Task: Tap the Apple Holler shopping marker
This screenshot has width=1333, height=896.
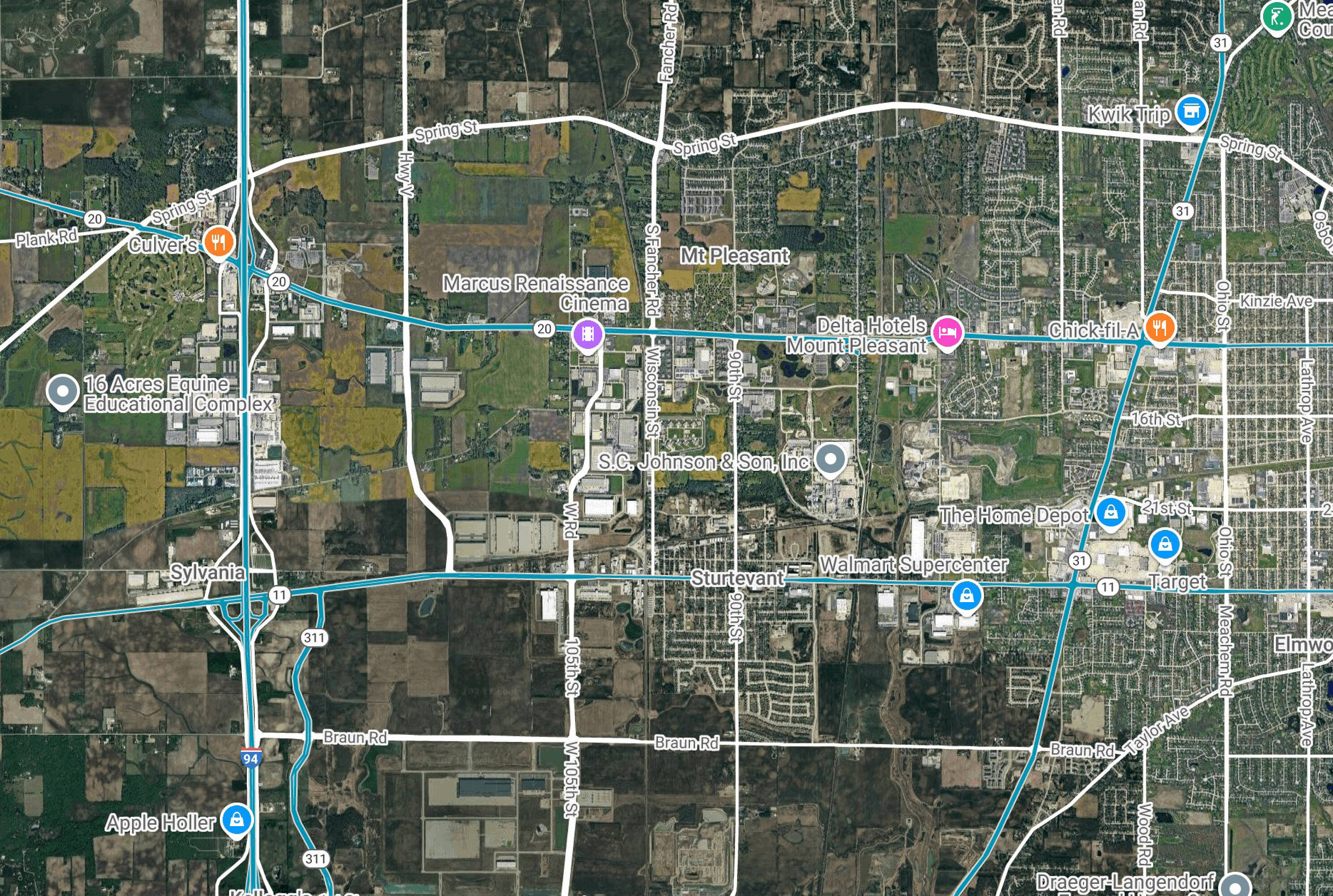Action: tap(237, 820)
